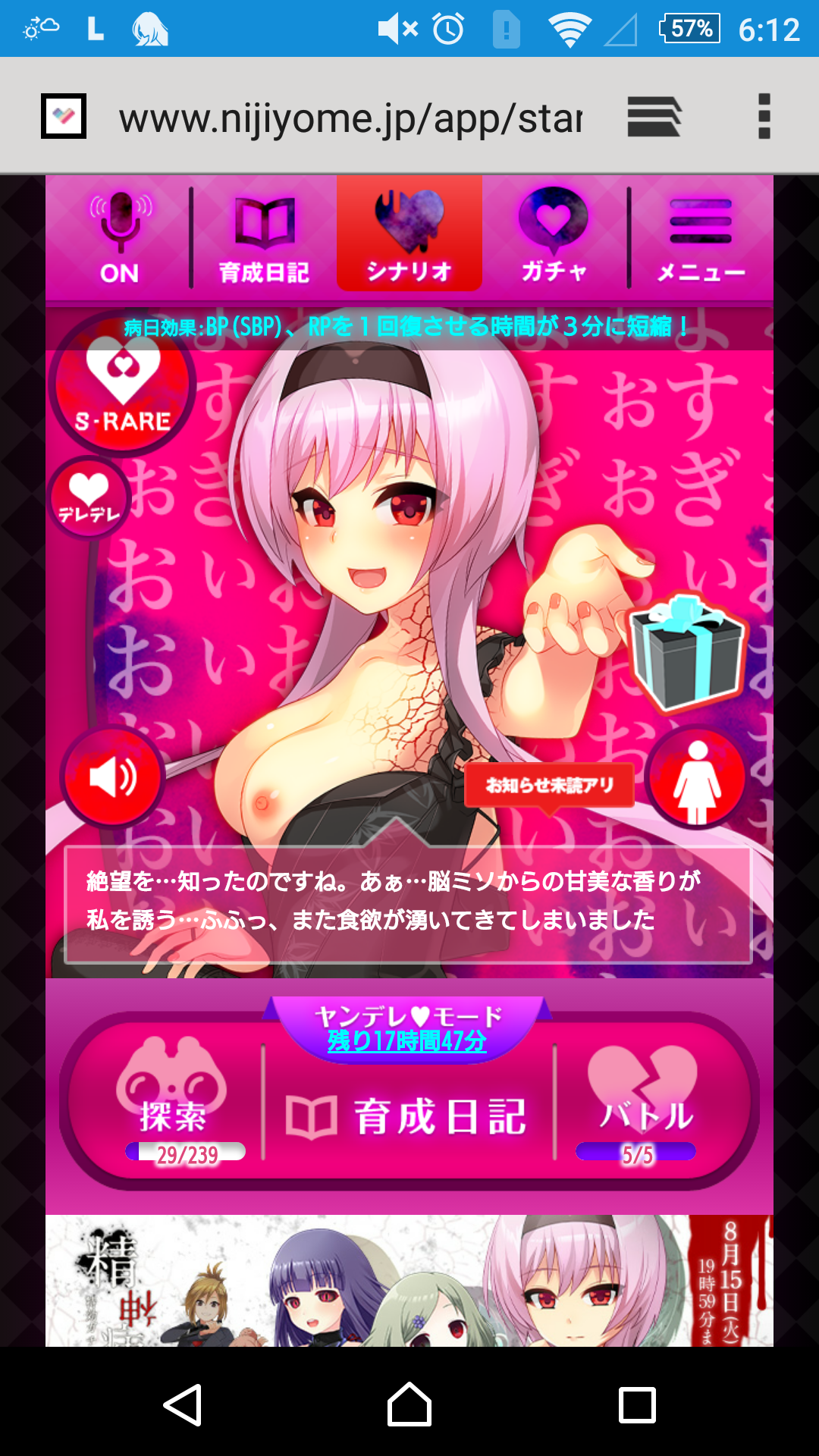Open the event banner with the characters
The width and height of the screenshot is (819, 1456).
409,1280
